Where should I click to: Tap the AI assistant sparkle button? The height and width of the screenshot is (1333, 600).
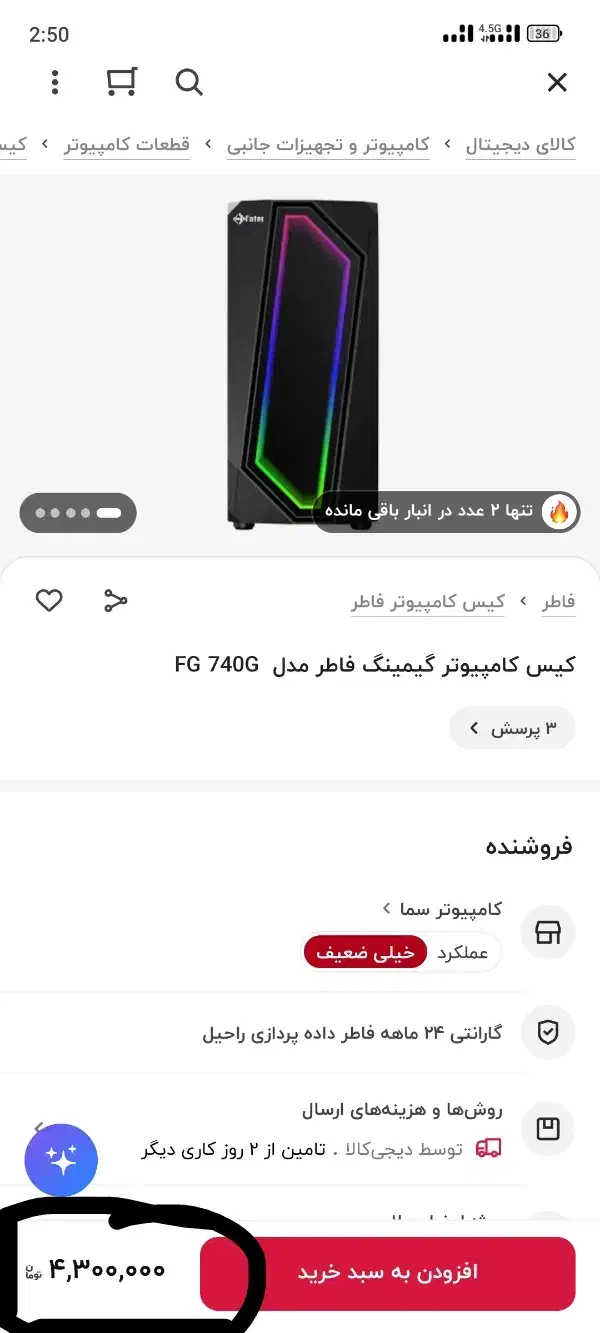(61, 1160)
